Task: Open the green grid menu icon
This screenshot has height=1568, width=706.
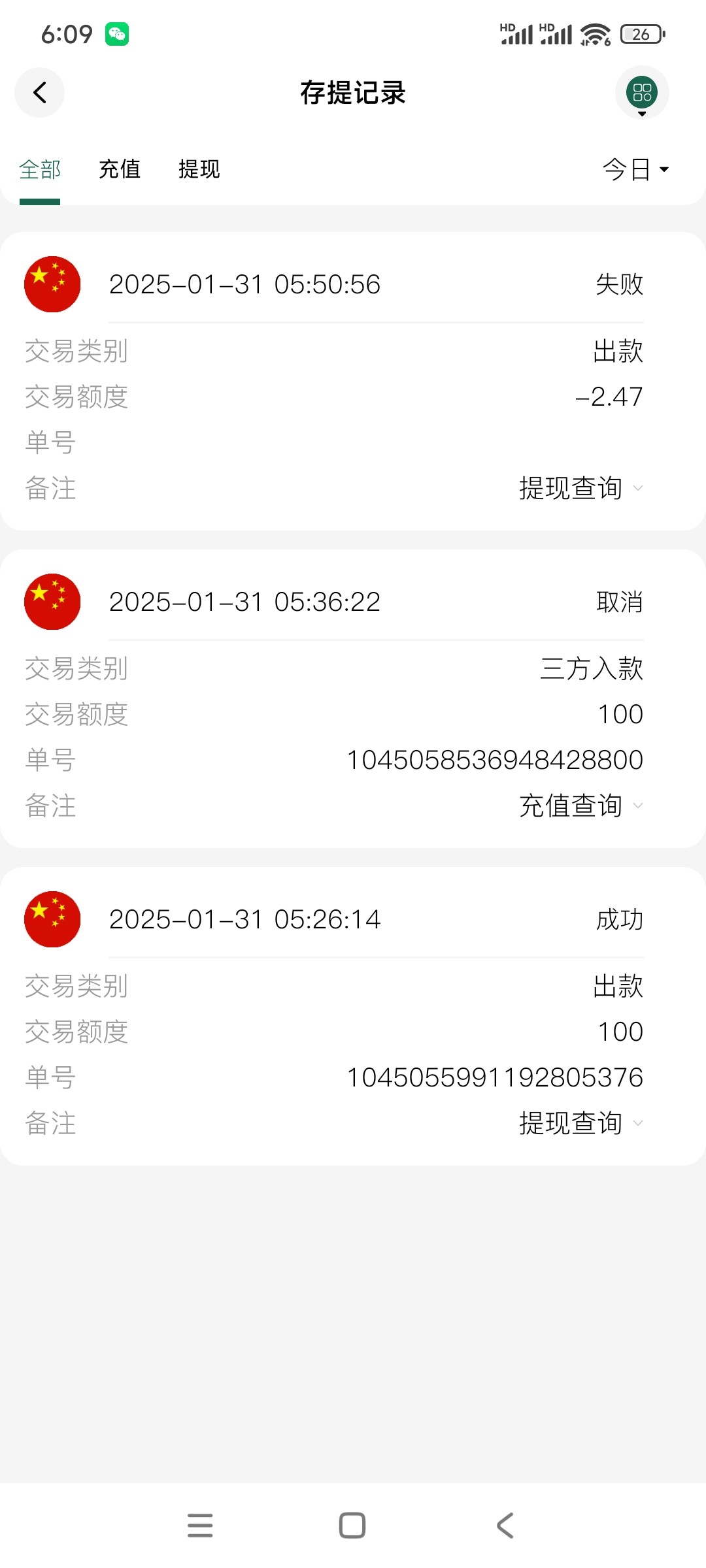Action: tap(642, 92)
